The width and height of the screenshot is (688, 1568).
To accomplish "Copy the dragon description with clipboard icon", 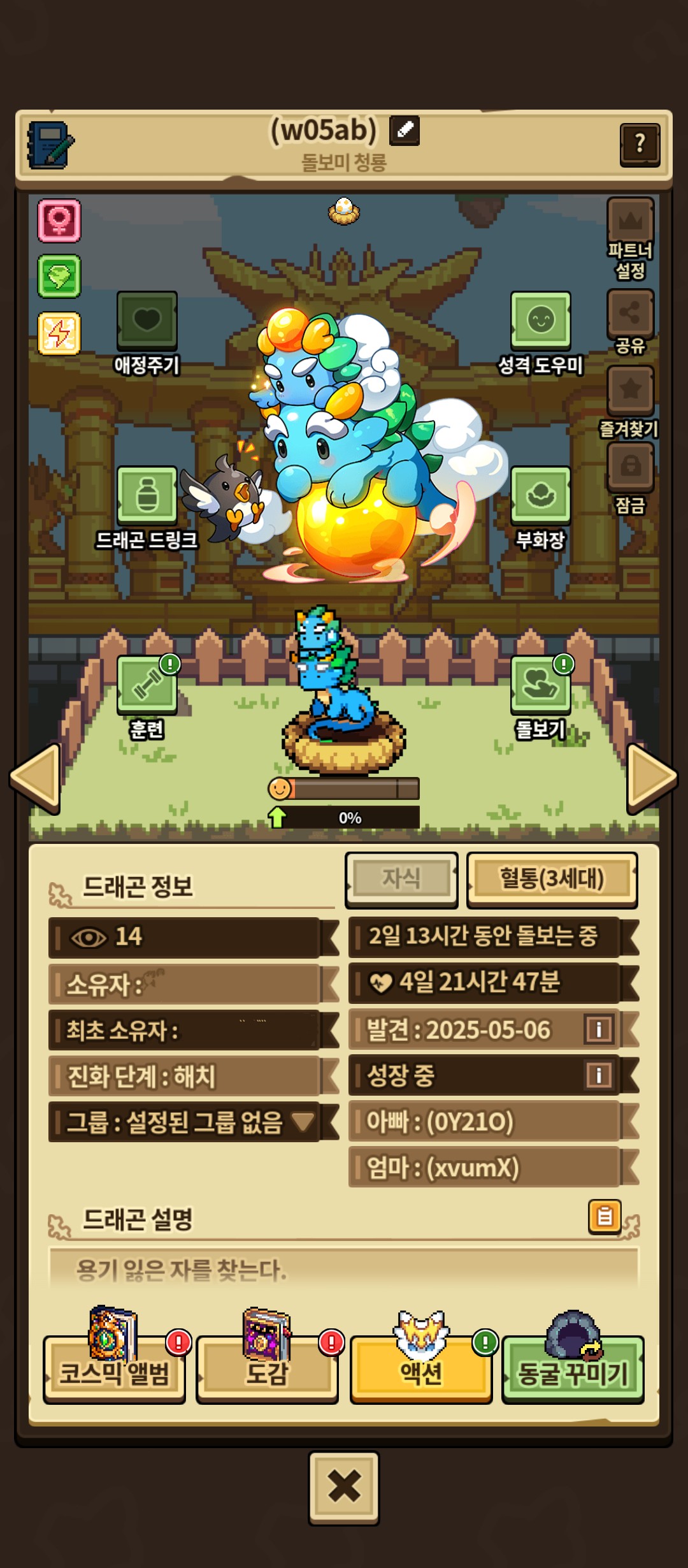I will [604, 1216].
